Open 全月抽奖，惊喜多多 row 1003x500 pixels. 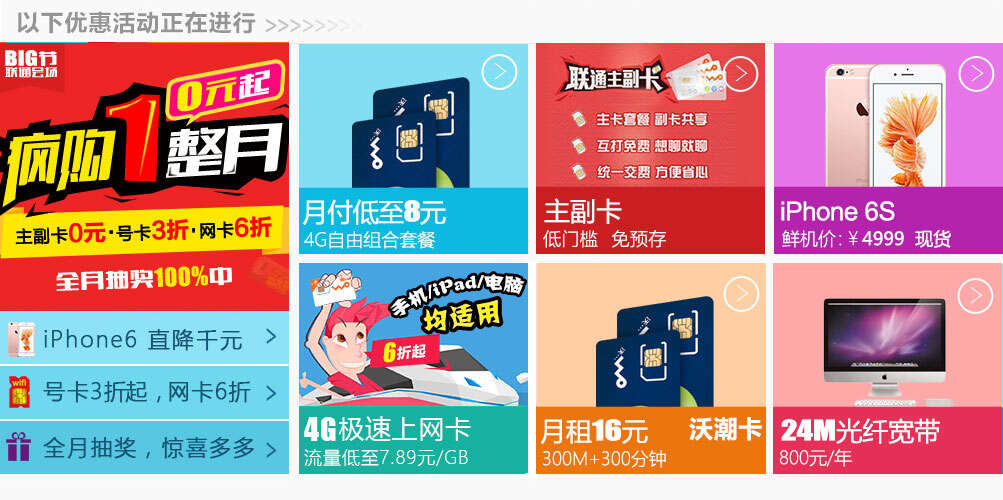(144, 448)
